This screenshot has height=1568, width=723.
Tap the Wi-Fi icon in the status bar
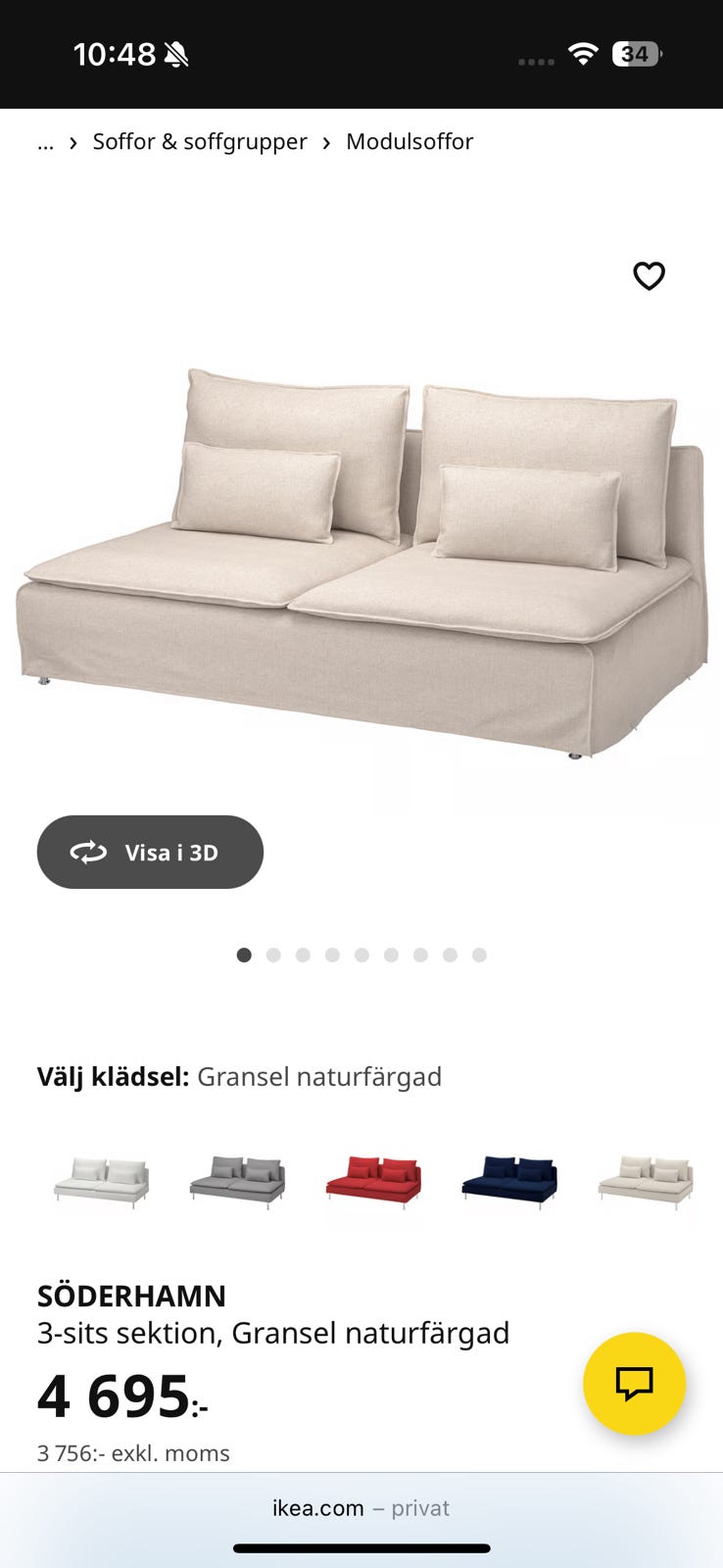click(581, 55)
